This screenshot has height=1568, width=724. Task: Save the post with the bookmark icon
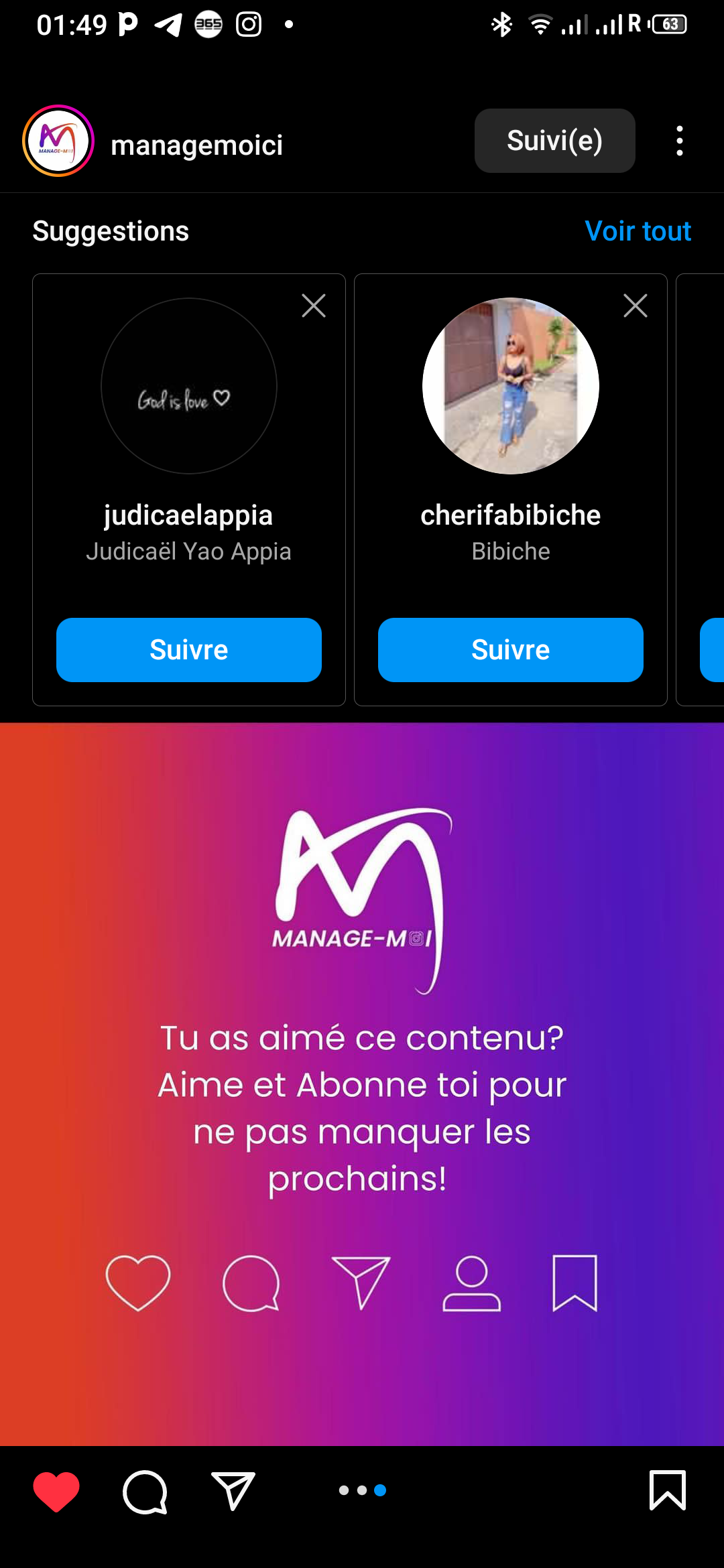pos(668,1490)
